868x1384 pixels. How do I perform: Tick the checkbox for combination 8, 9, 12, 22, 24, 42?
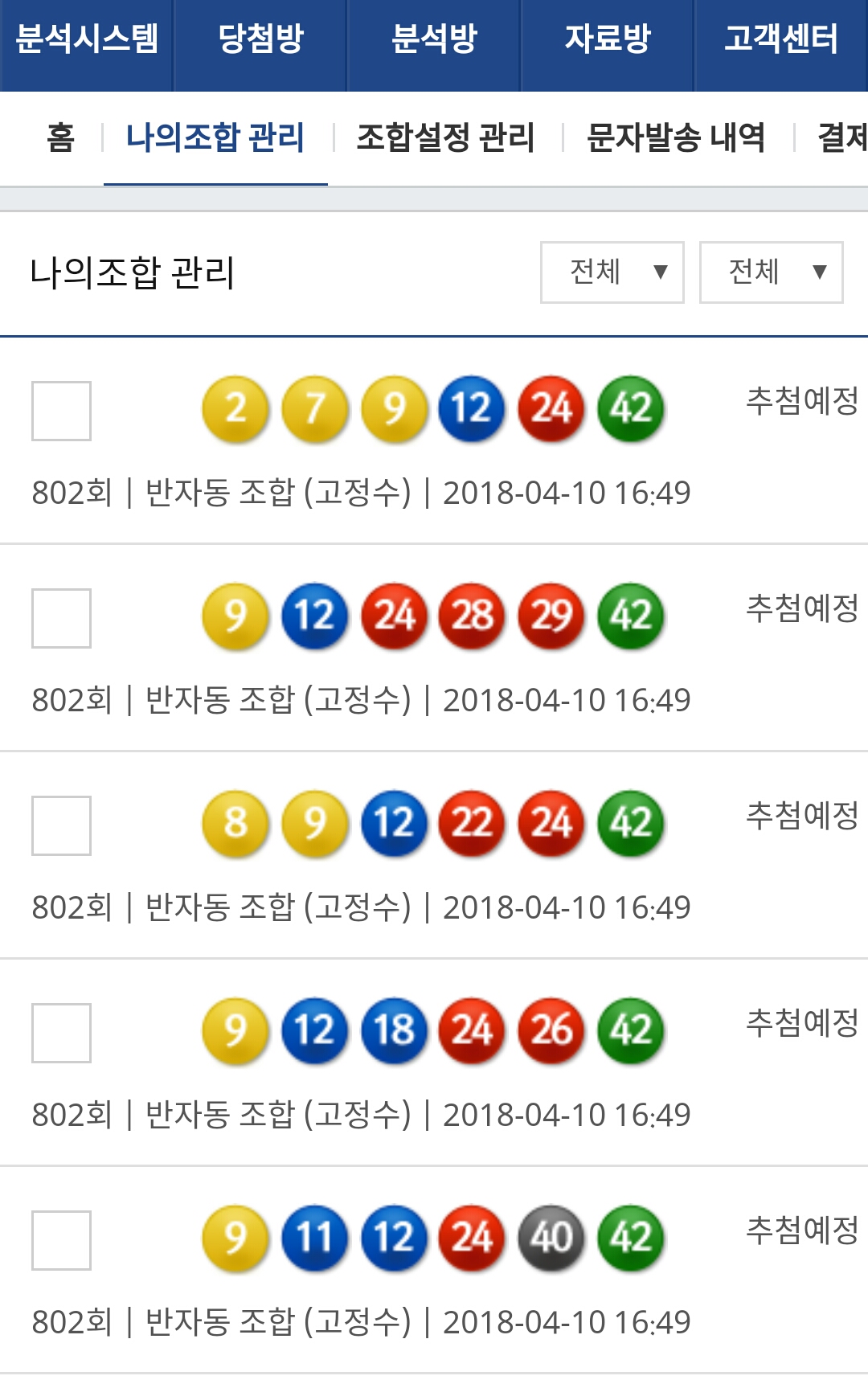61,825
